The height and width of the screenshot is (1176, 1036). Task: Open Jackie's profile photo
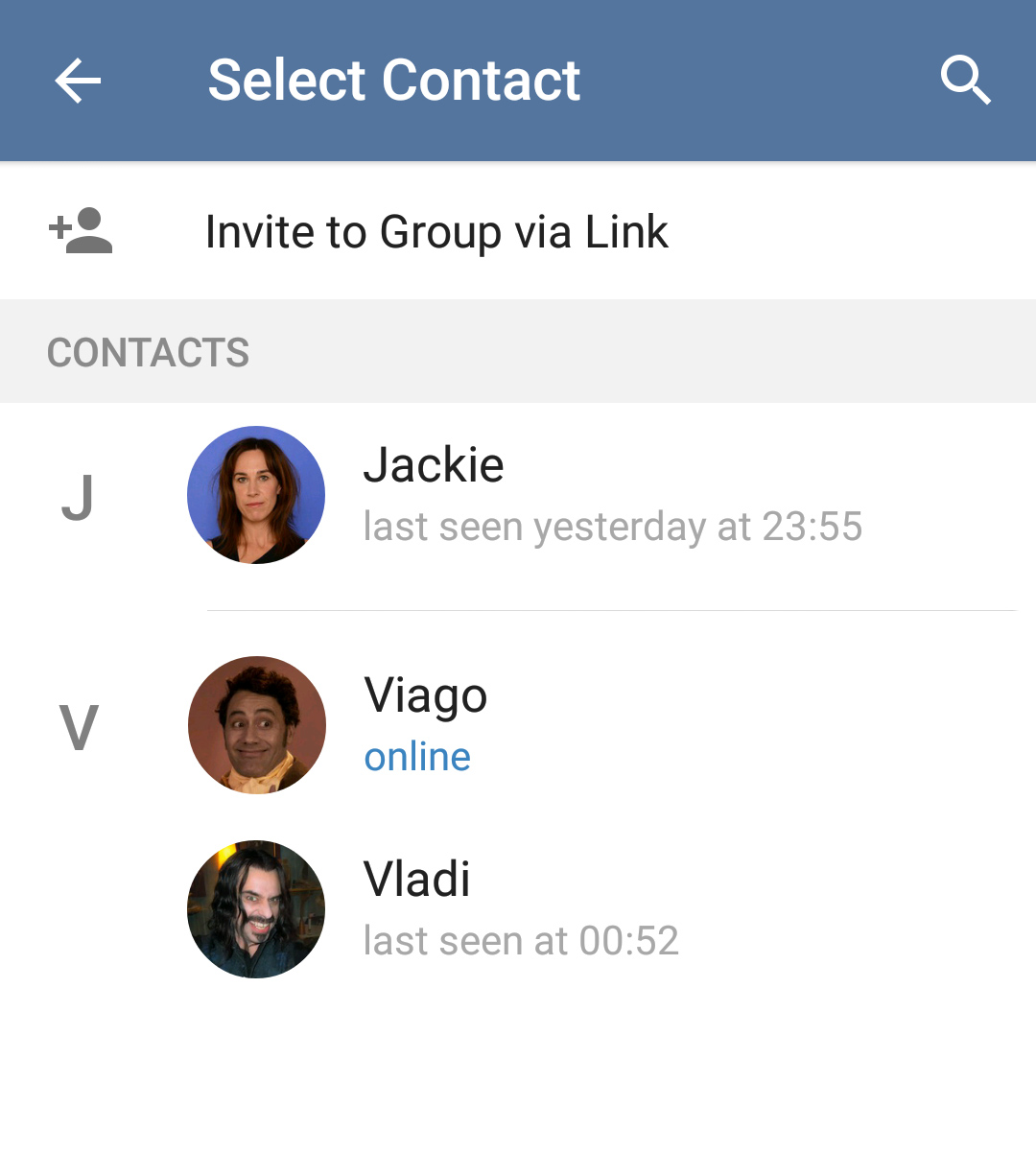256,494
